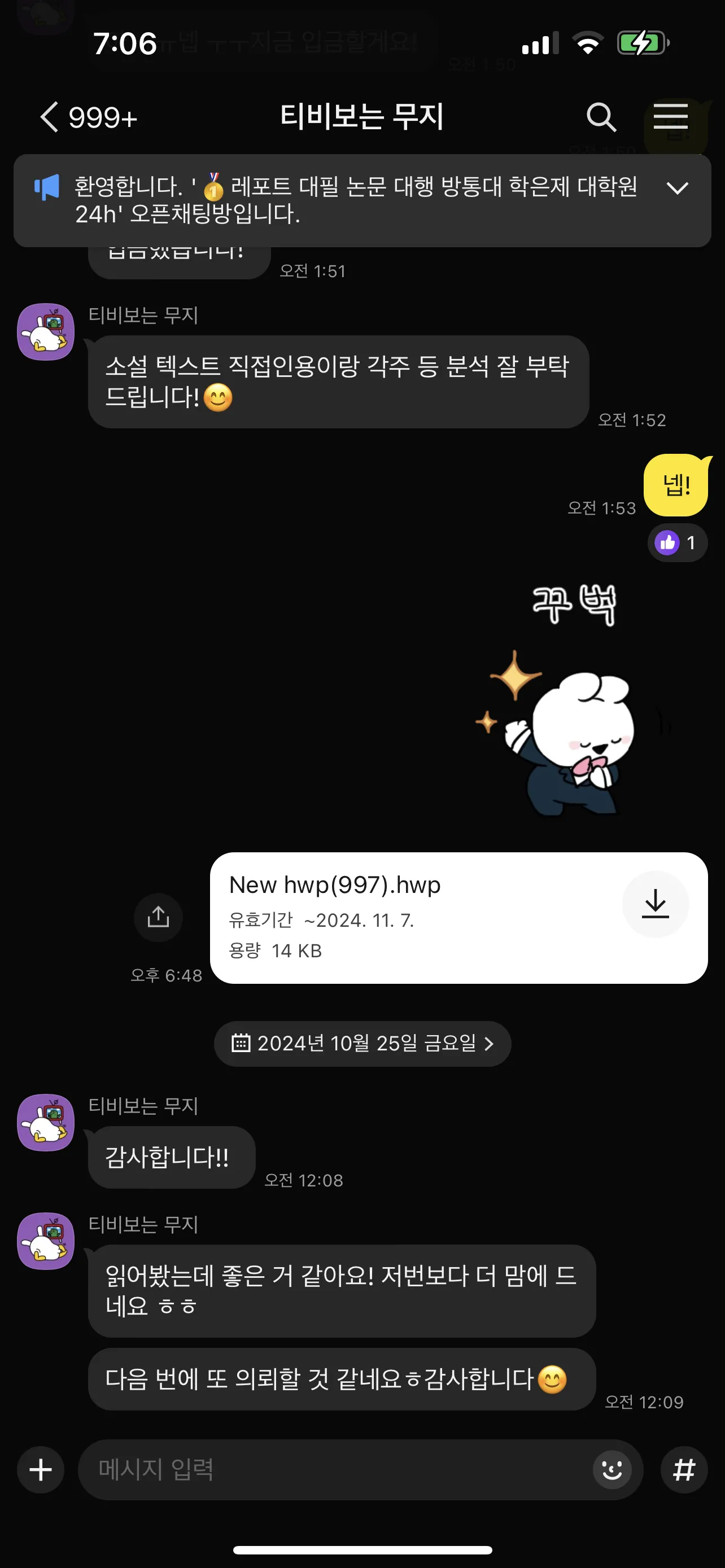This screenshot has height=1568, width=725.
Task: Tap the yellow 넵! message bubble
Action: (x=676, y=484)
